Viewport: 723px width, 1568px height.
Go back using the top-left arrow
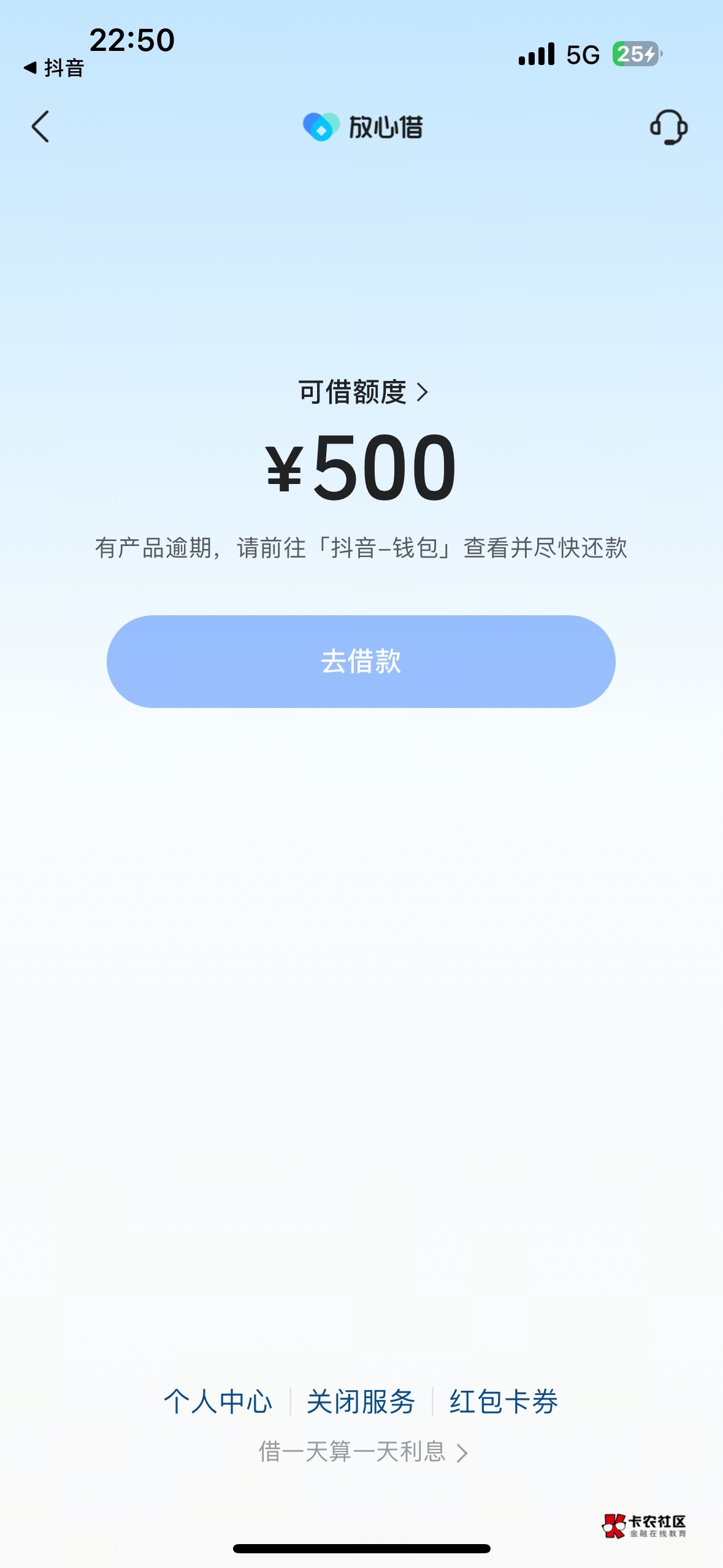(40, 127)
